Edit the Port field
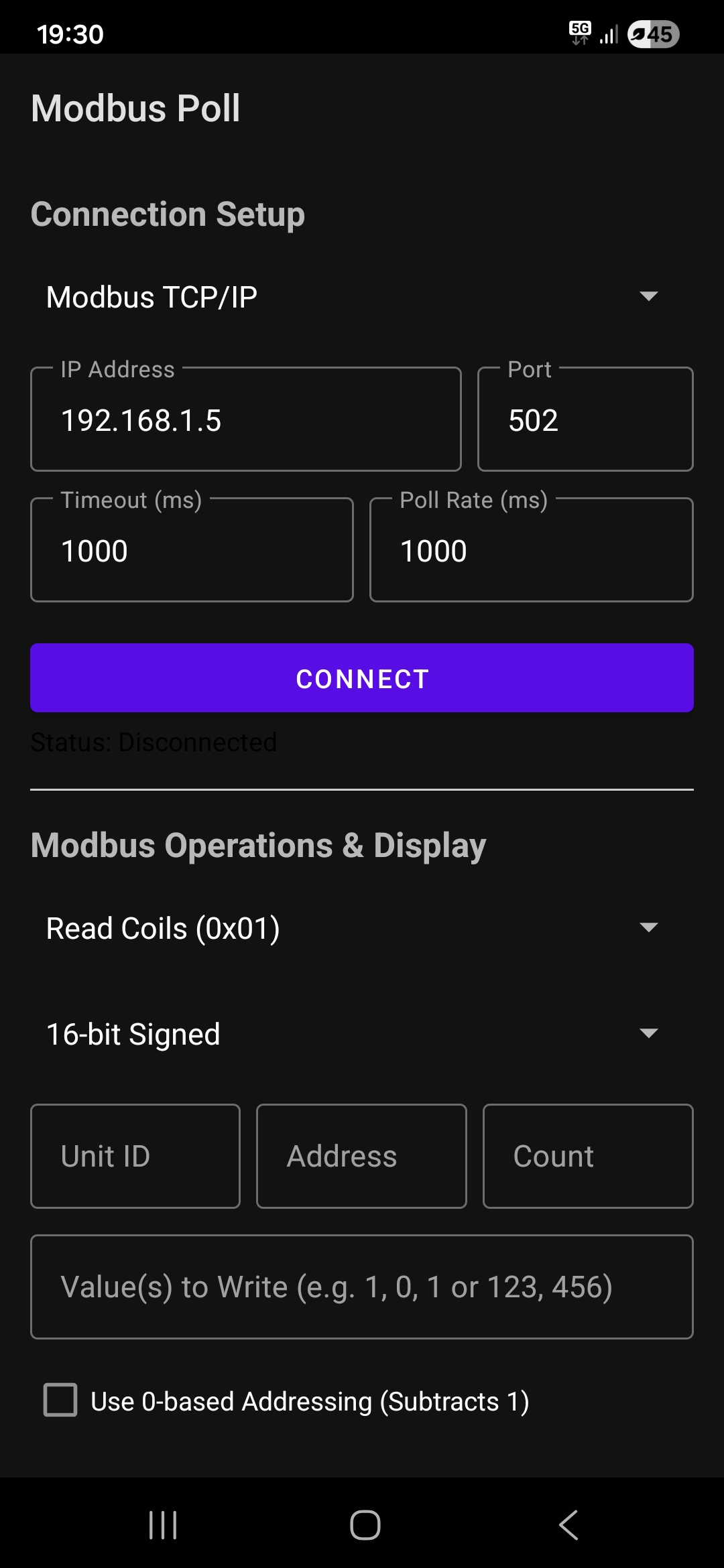Viewport: 724px width, 1568px height. (585, 419)
